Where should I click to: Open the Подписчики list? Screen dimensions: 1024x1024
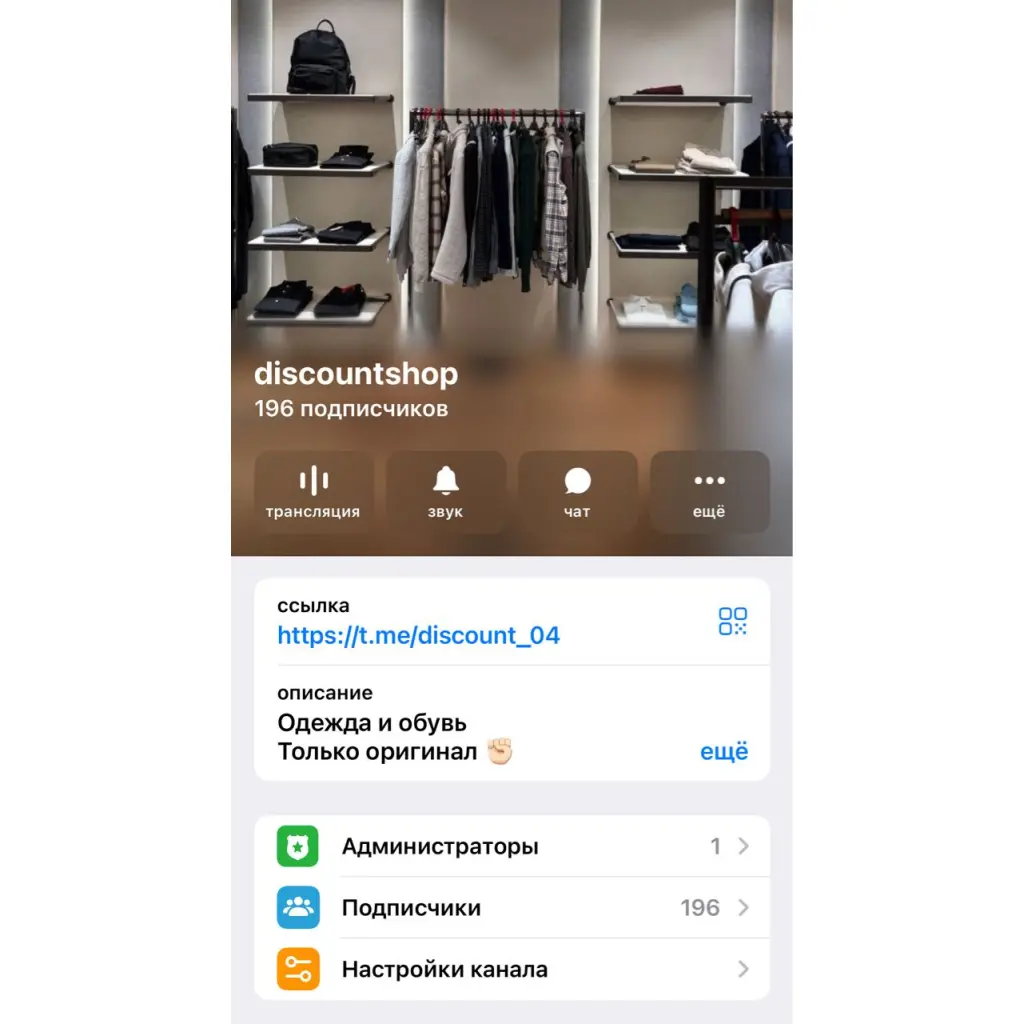(x=511, y=908)
